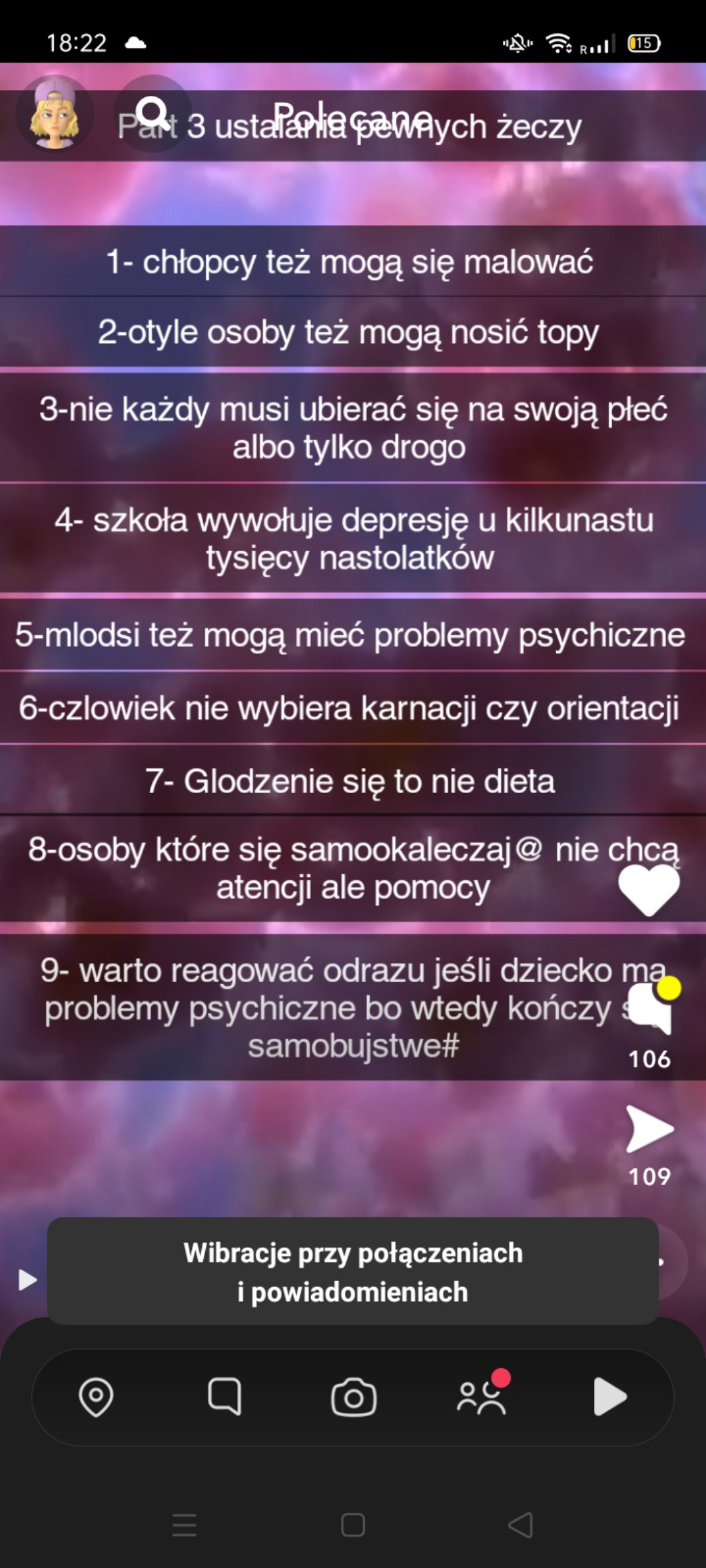Tap the search magnifier icon

153,113
